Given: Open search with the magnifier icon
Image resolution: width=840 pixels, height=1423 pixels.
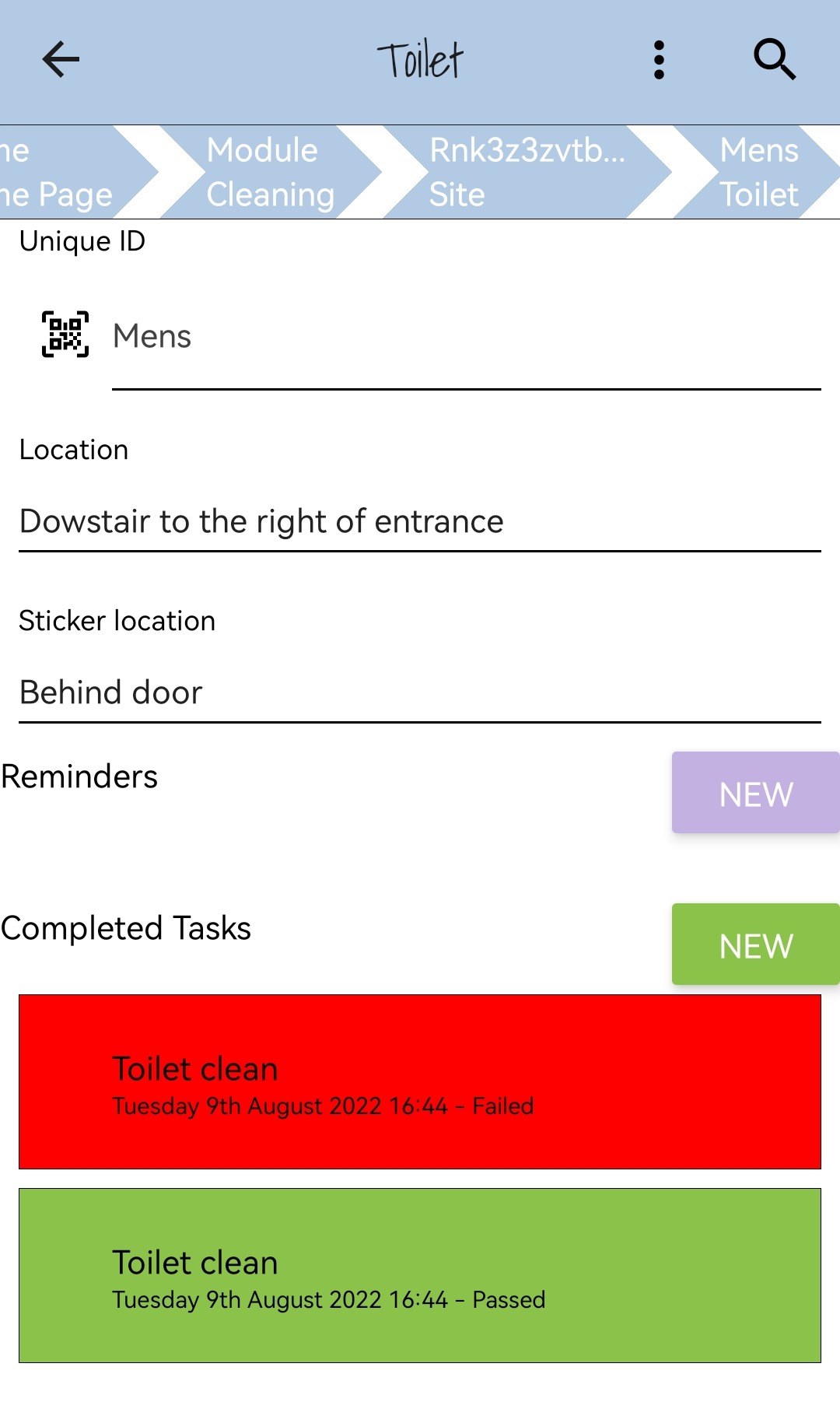Looking at the screenshot, I should [x=774, y=60].
